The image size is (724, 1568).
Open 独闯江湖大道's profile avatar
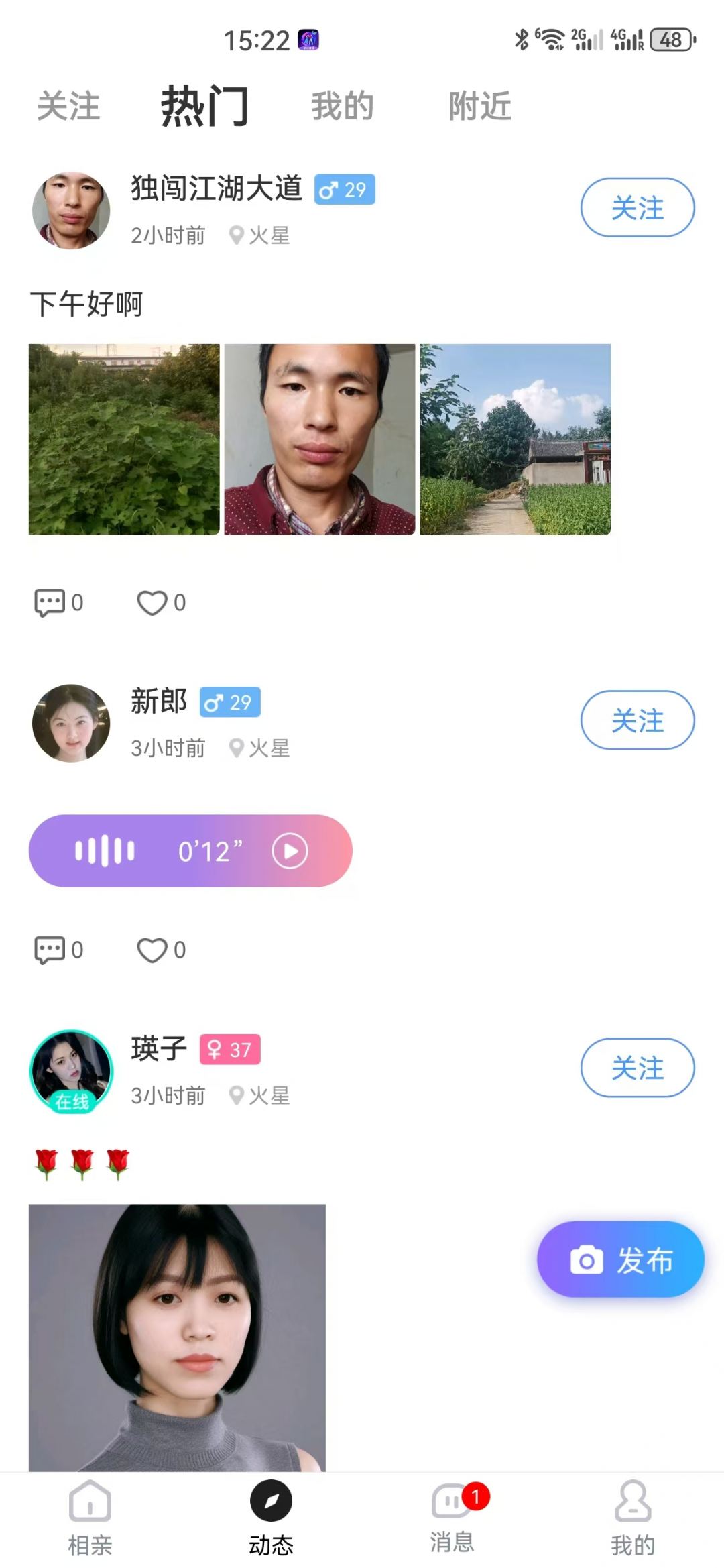71,211
